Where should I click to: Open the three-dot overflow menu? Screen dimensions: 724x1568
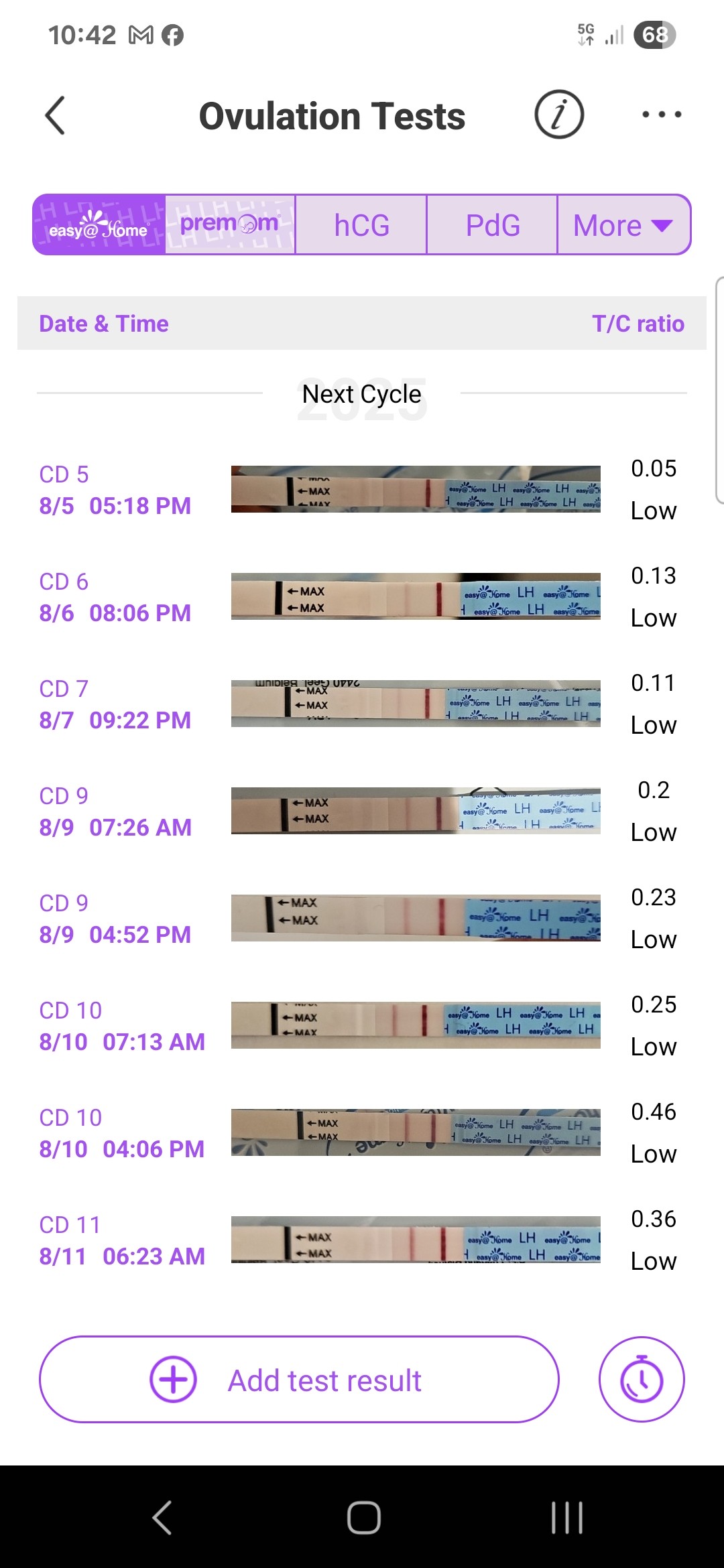tap(661, 115)
